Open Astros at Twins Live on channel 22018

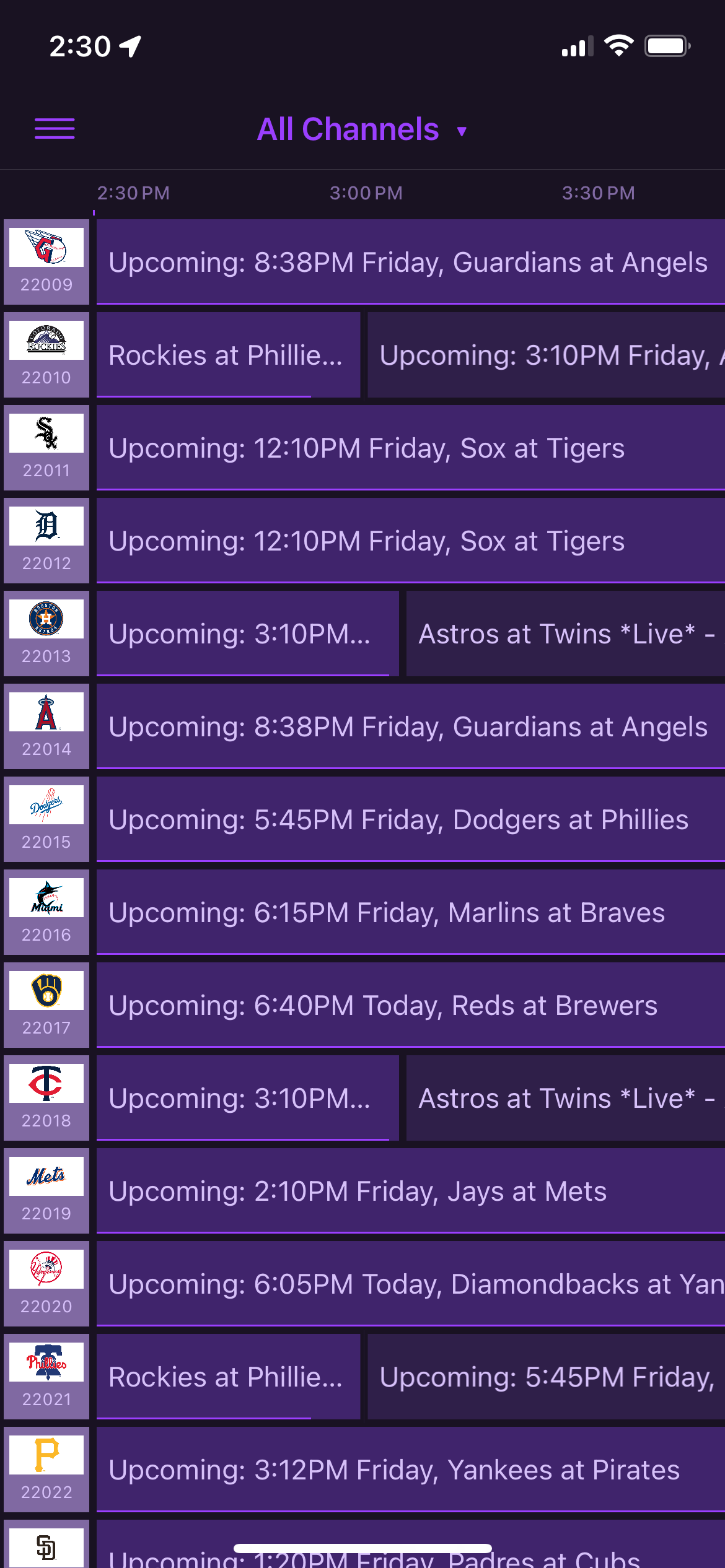(x=565, y=1098)
